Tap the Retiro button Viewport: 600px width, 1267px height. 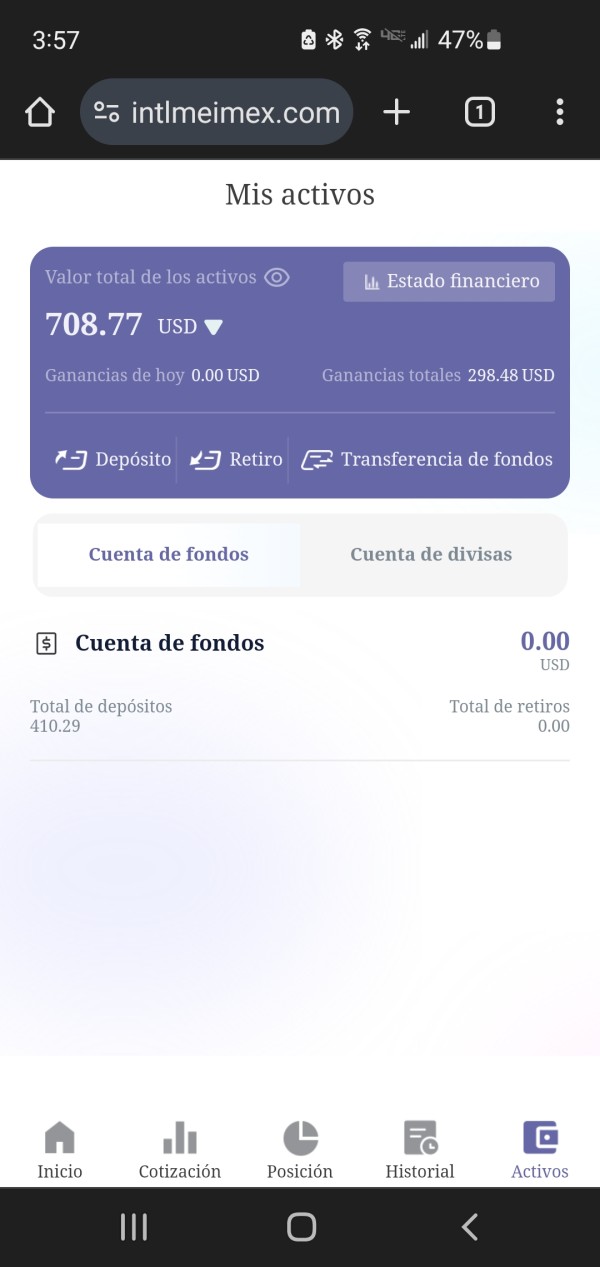click(236, 460)
